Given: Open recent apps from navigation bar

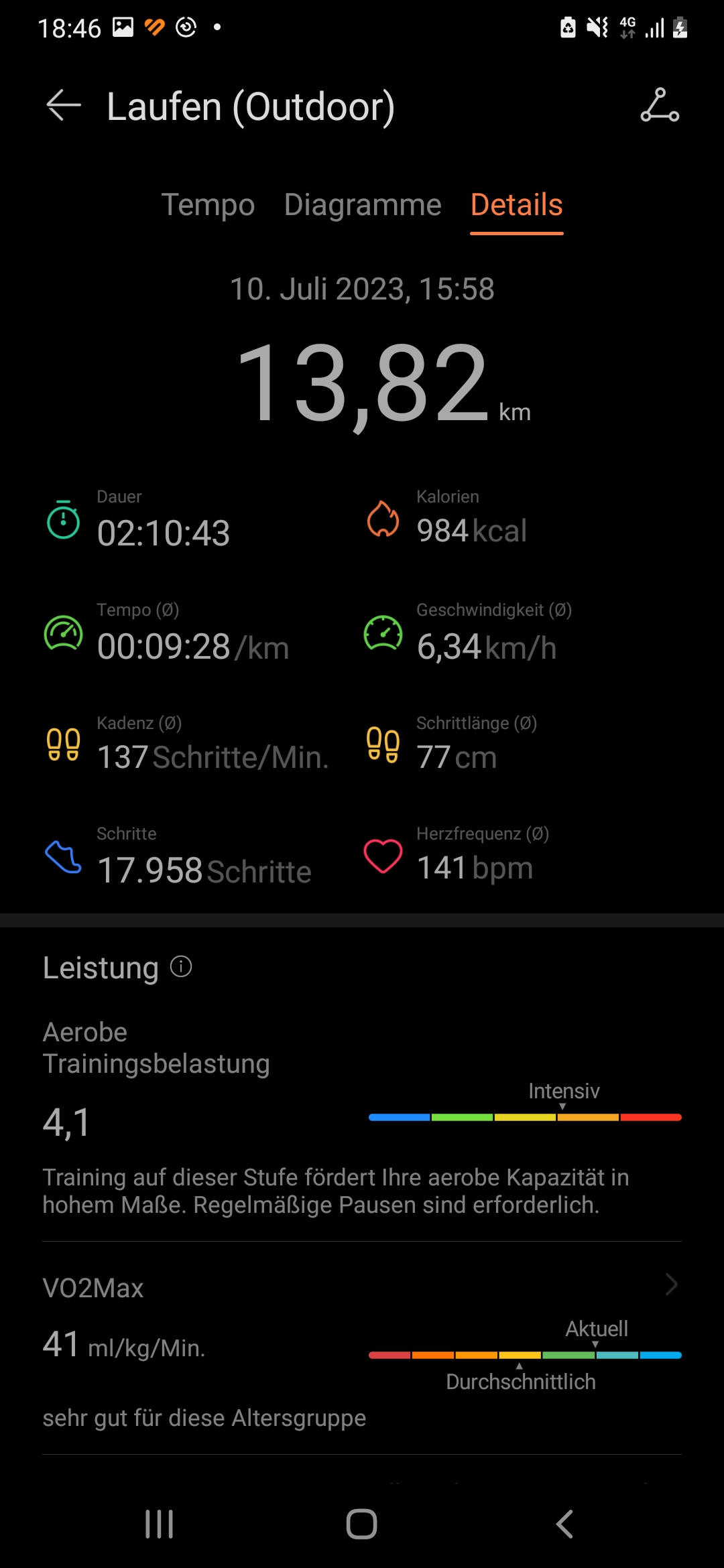Looking at the screenshot, I should coord(160,1524).
